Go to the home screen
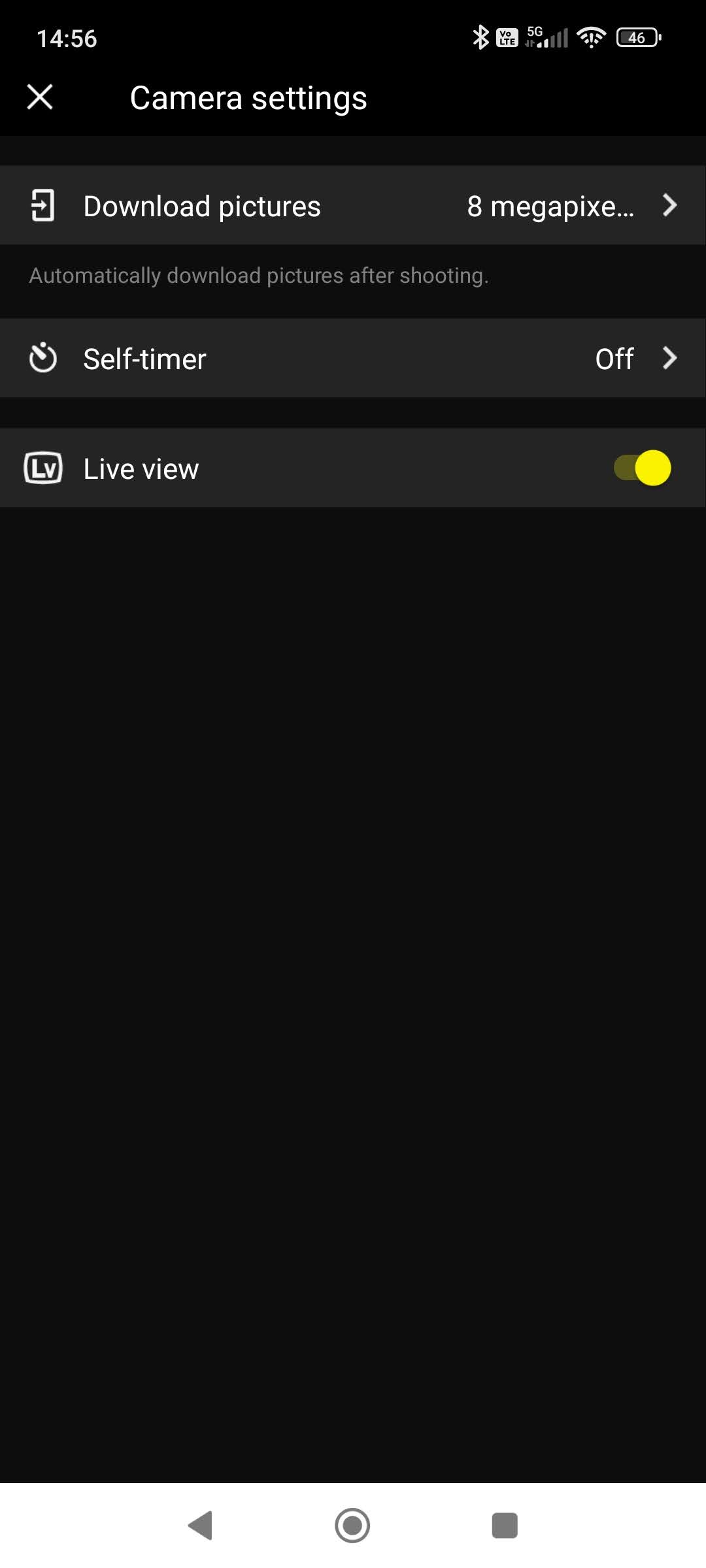706x1568 pixels. tap(352, 1526)
